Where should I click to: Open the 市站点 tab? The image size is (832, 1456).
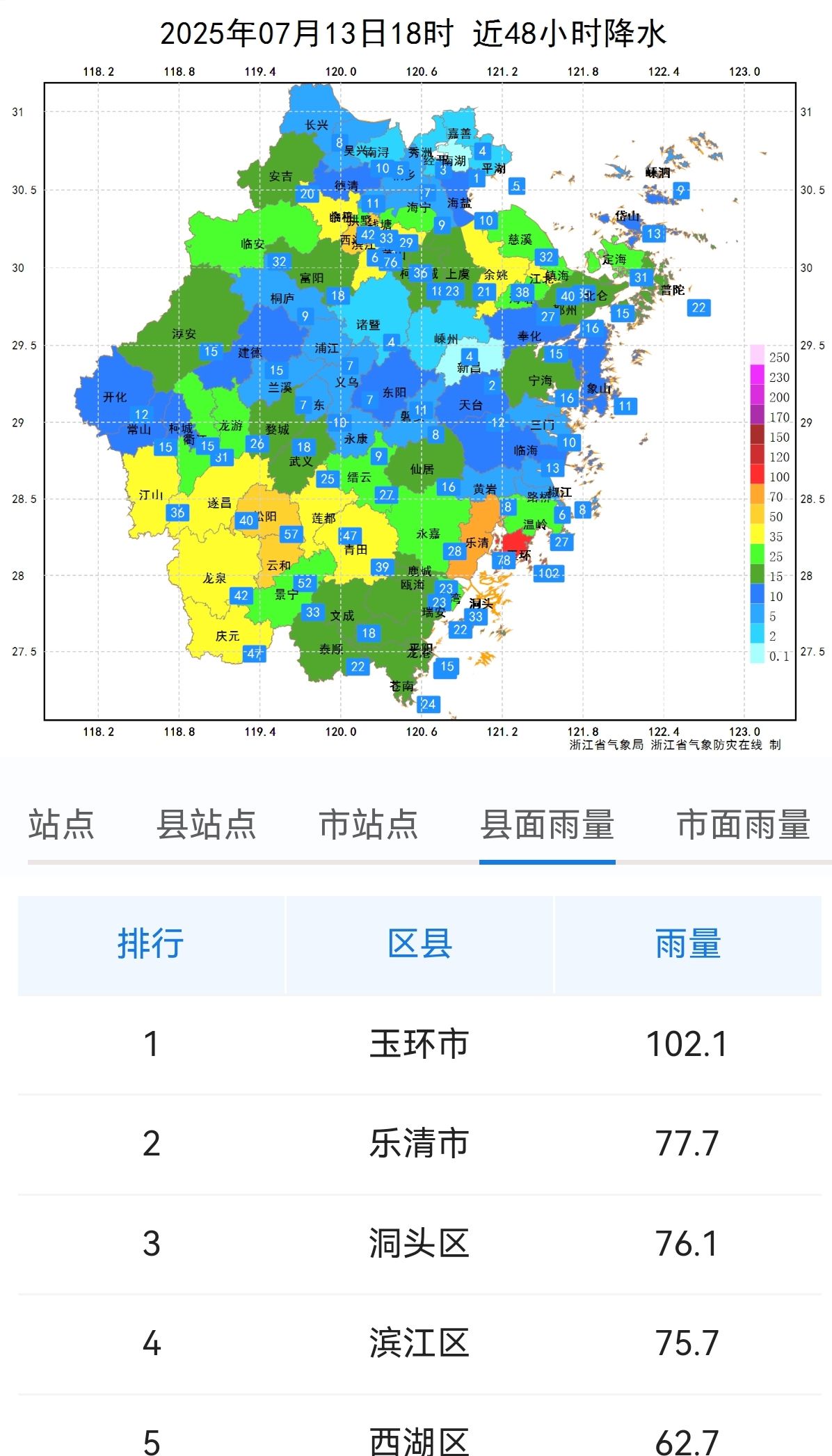tap(368, 825)
